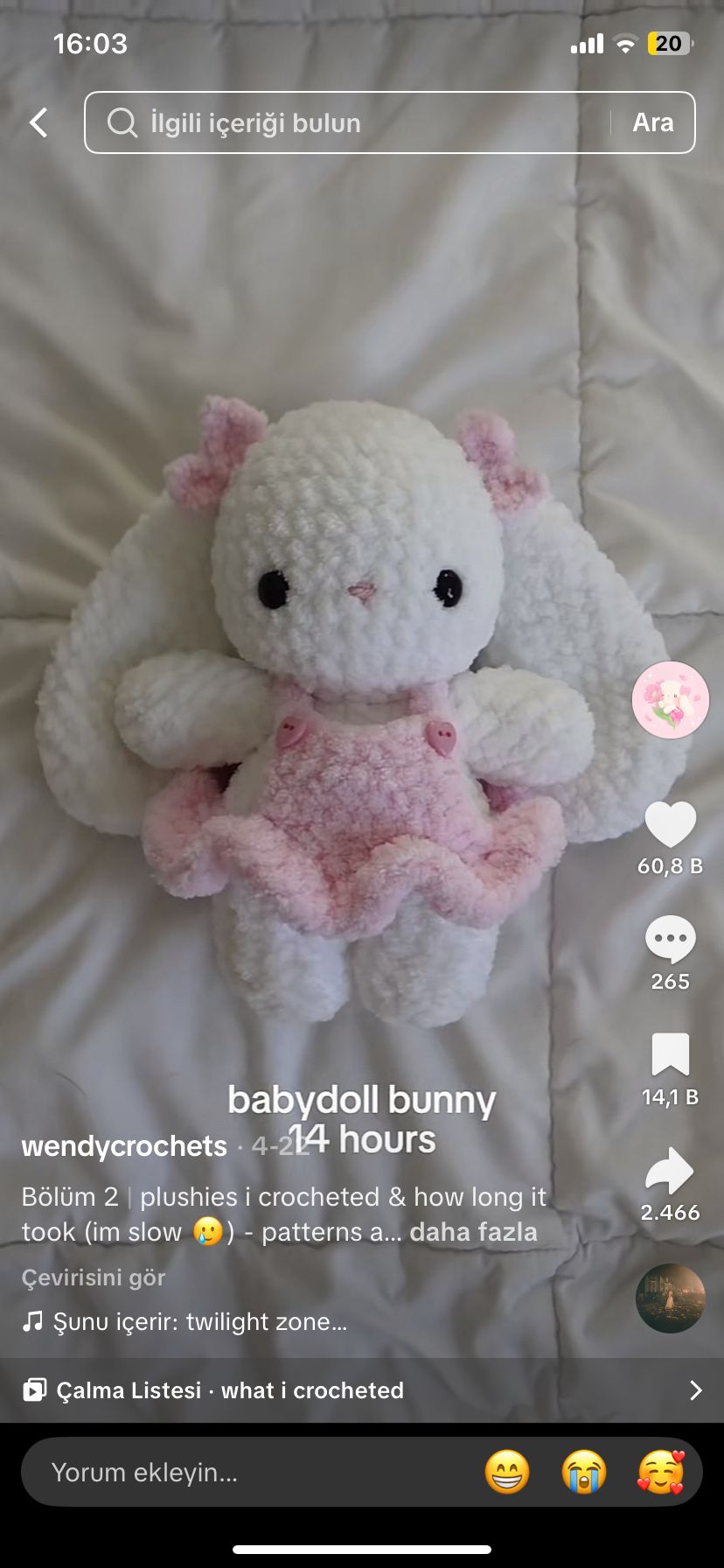724x1568 pixels.
Task: Tap the İlgili içeriği bulun search field
Action: coord(350,122)
